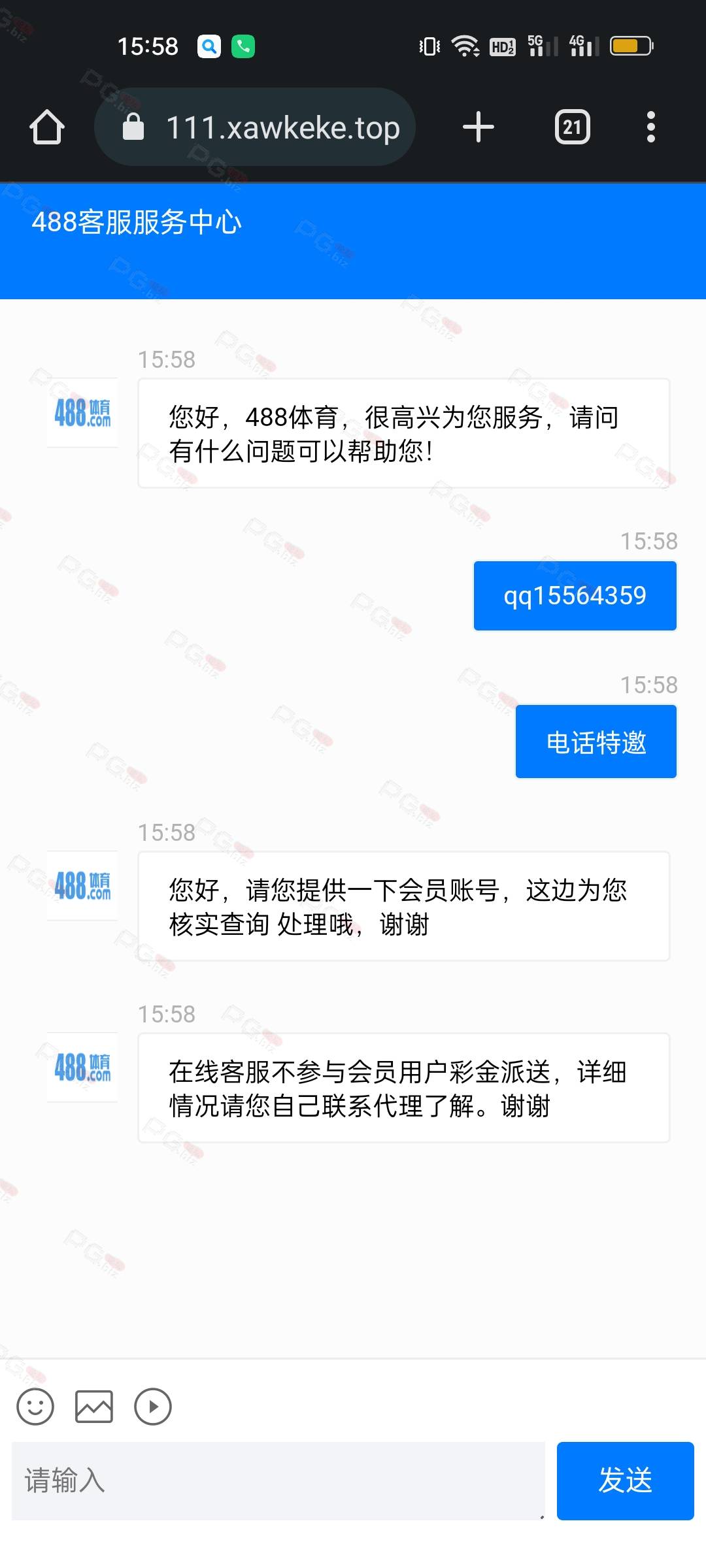706x1568 pixels.
Task: Focus the 请输入 message field
Action: pos(278,1480)
